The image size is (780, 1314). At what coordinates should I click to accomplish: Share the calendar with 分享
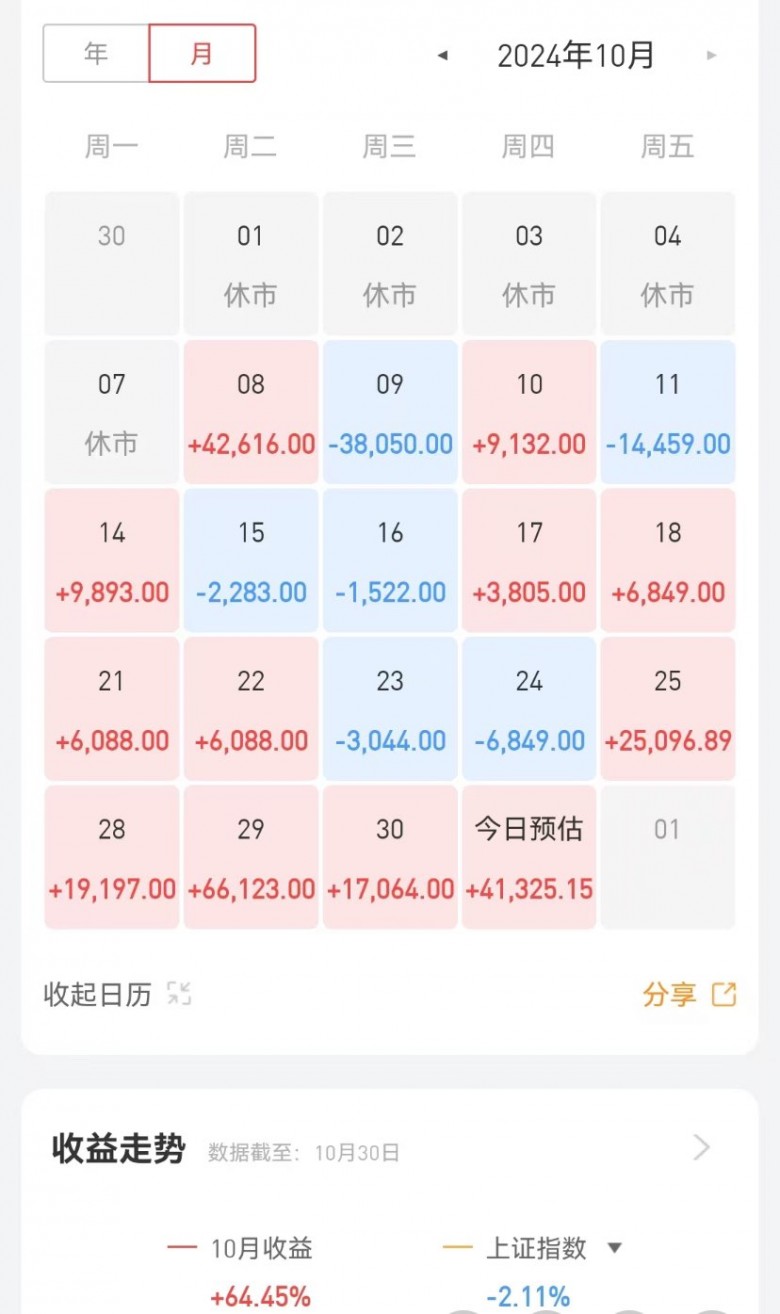pos(689,994)
